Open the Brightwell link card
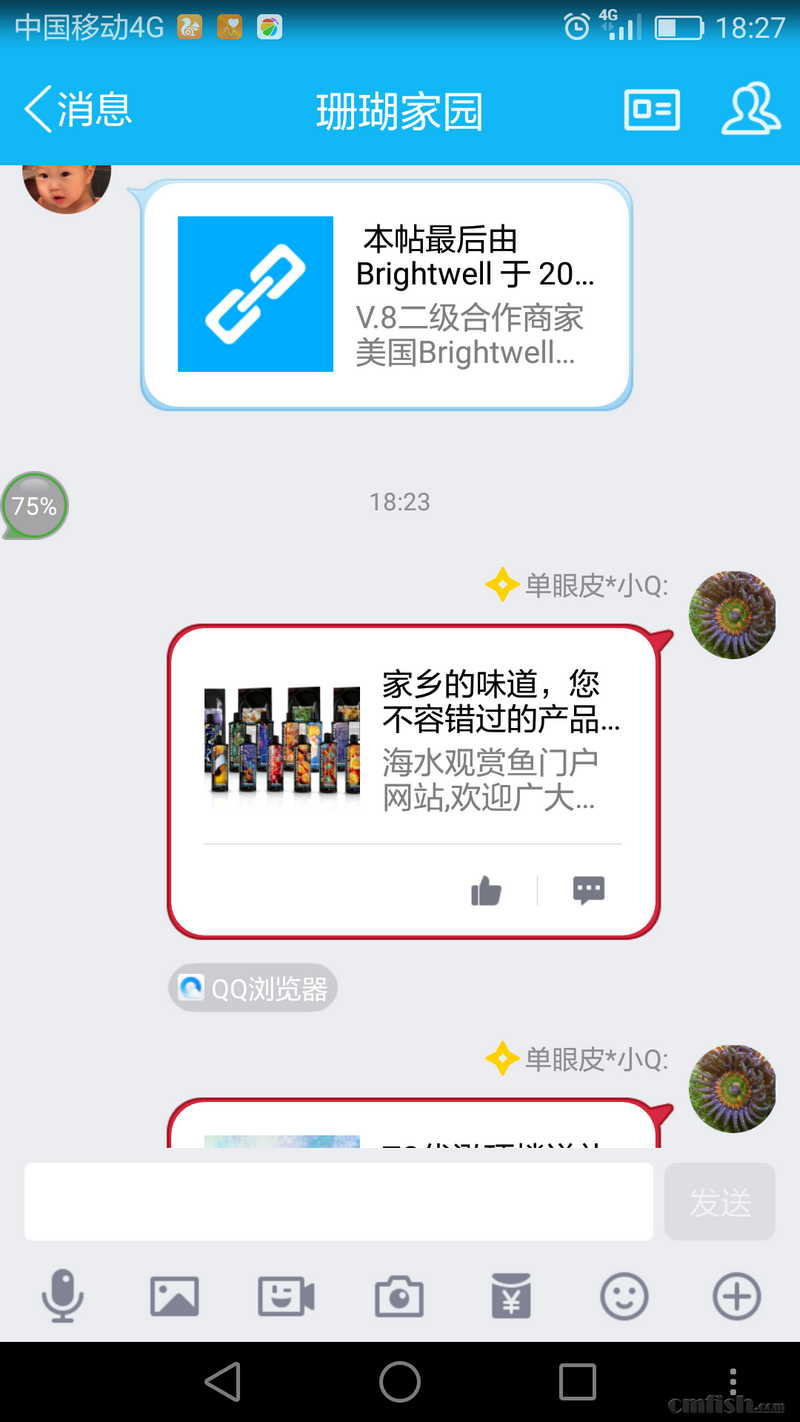Screen dimensions: 800x1422 [x=386, y=295]
